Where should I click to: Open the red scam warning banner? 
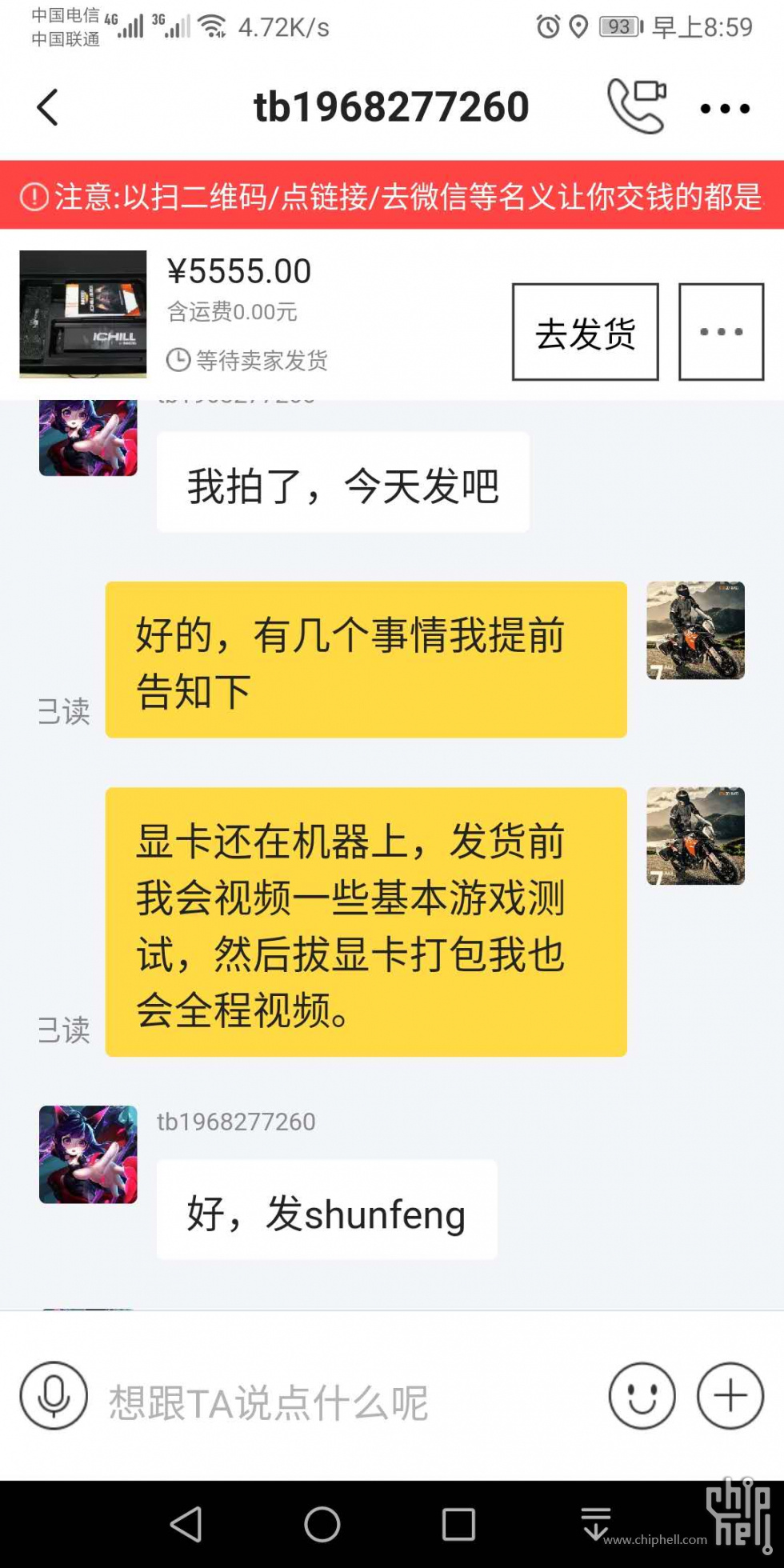click(x=392, y=196)
